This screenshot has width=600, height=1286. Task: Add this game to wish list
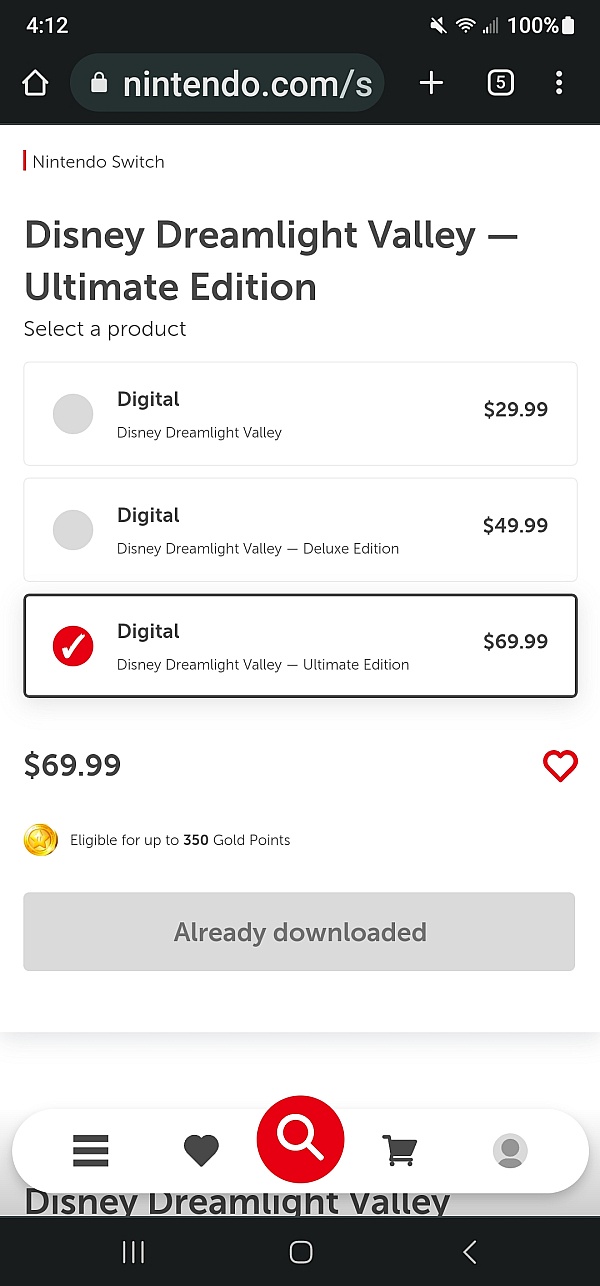[x=560, y=766]
